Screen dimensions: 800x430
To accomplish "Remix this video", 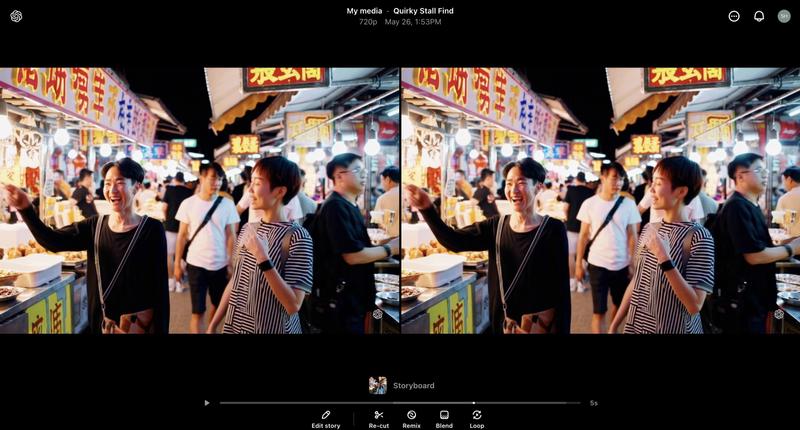I will [x=411, y=419].
